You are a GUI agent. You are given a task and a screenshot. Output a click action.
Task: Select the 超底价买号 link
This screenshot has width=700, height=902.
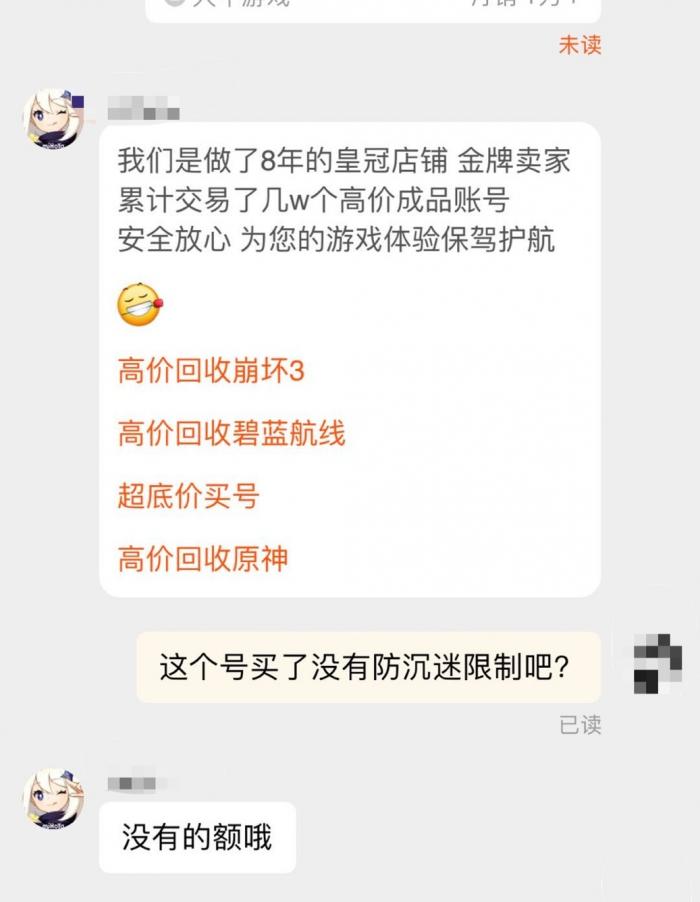point(188,495)
